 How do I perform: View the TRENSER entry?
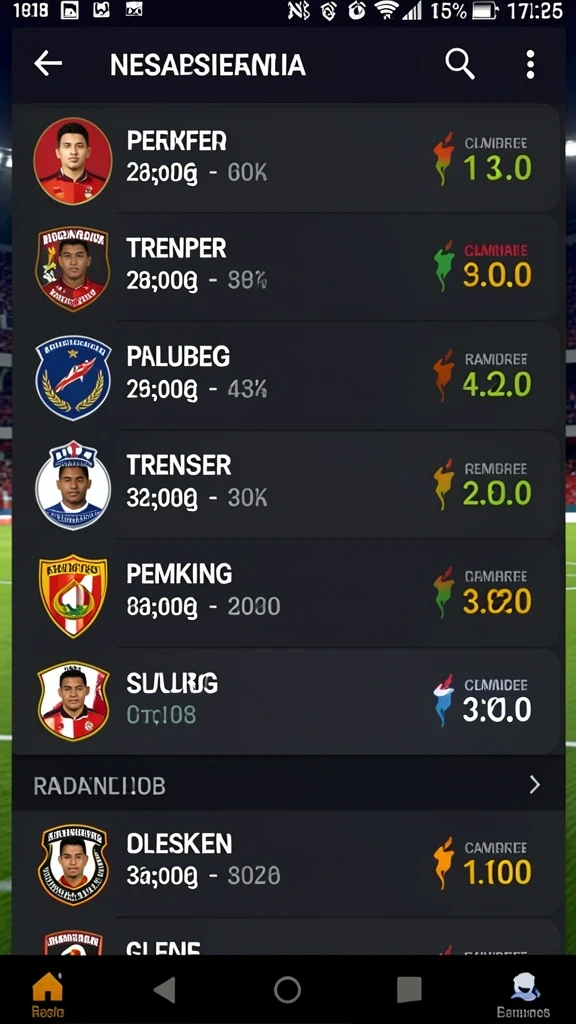(286, 484)
